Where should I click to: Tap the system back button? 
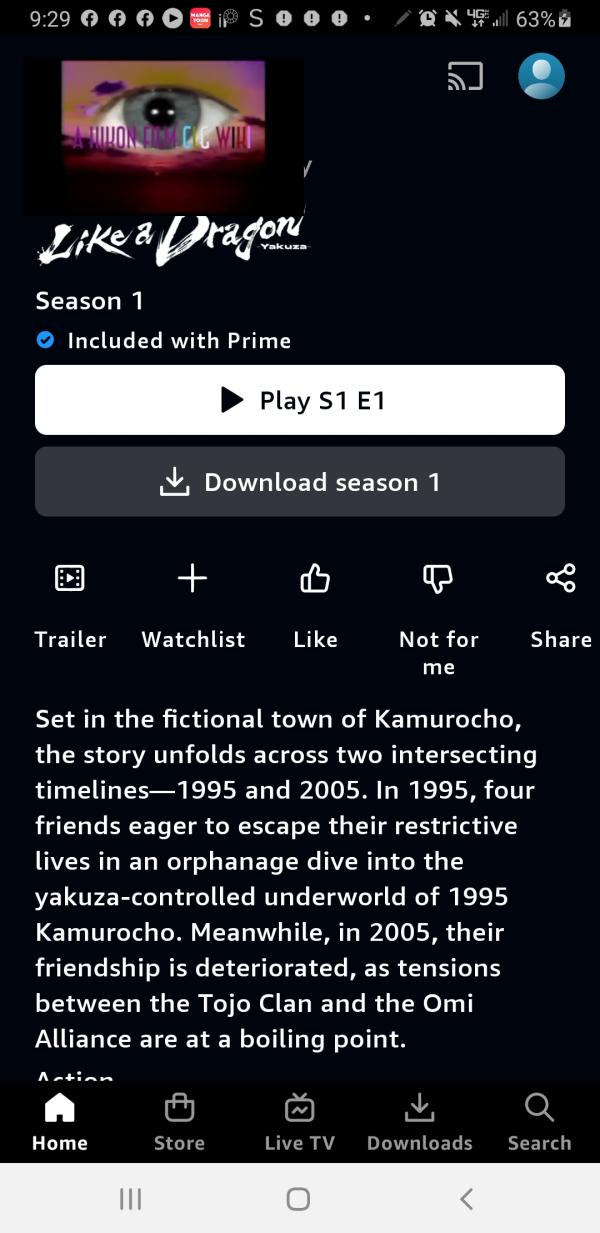pos(466,1199)
